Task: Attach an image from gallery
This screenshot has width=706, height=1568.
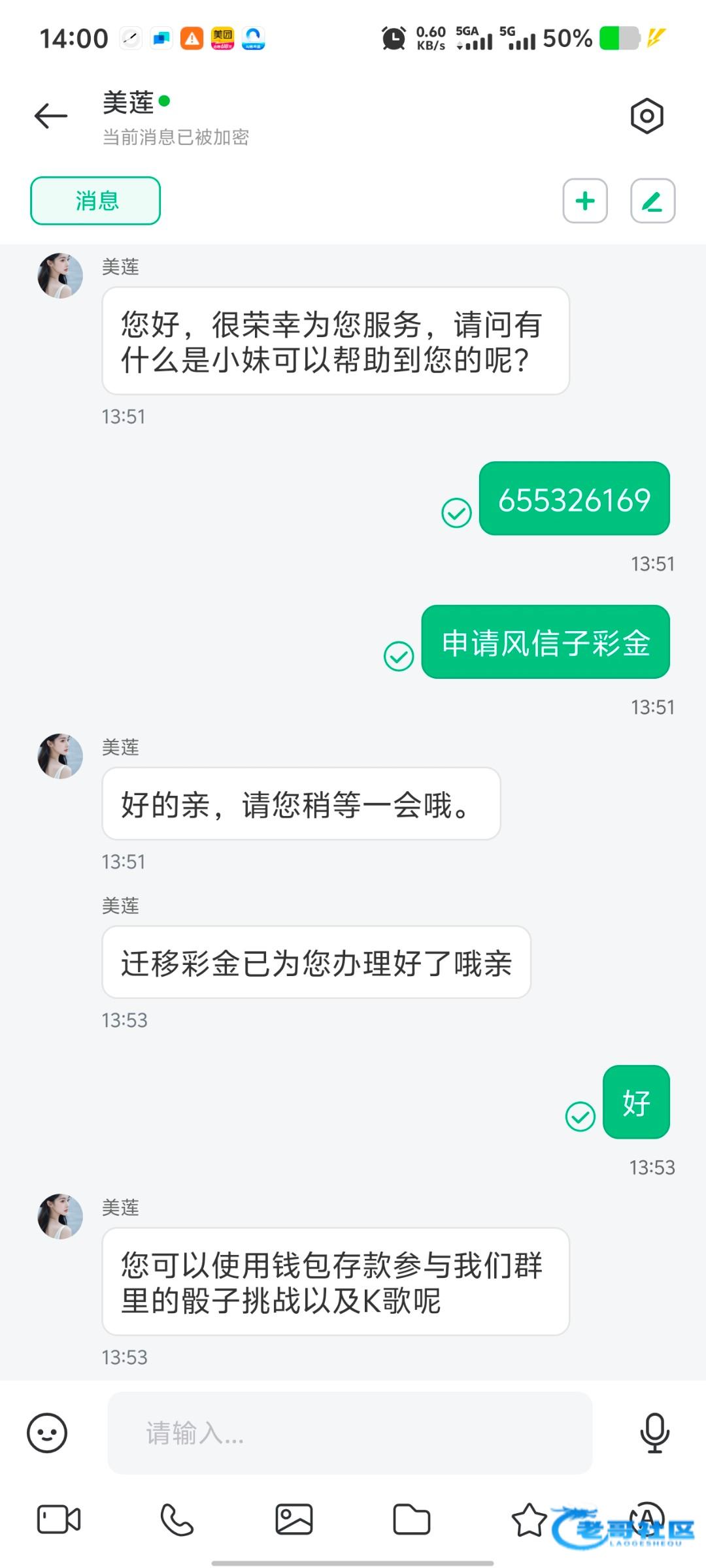Action: pyautogui.click(x=294, y=1519)
